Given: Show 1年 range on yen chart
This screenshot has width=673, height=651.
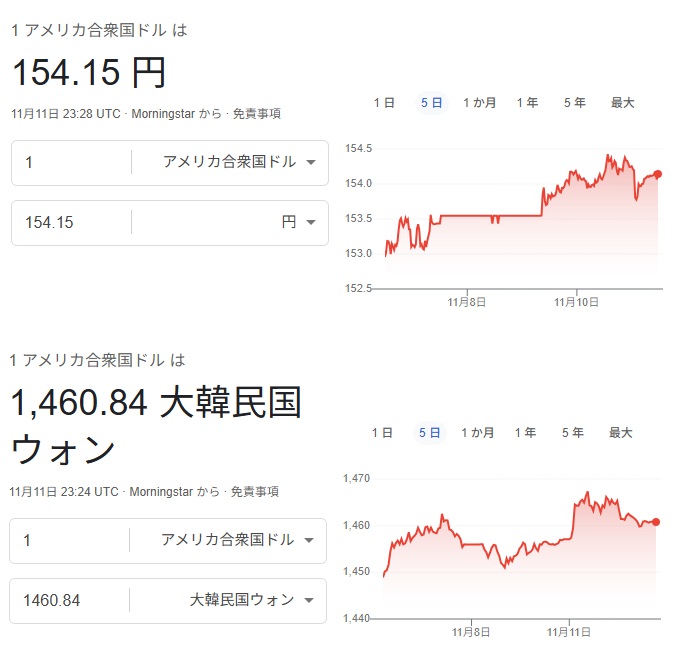Looking at the screenshot, I should click(527, 103).
